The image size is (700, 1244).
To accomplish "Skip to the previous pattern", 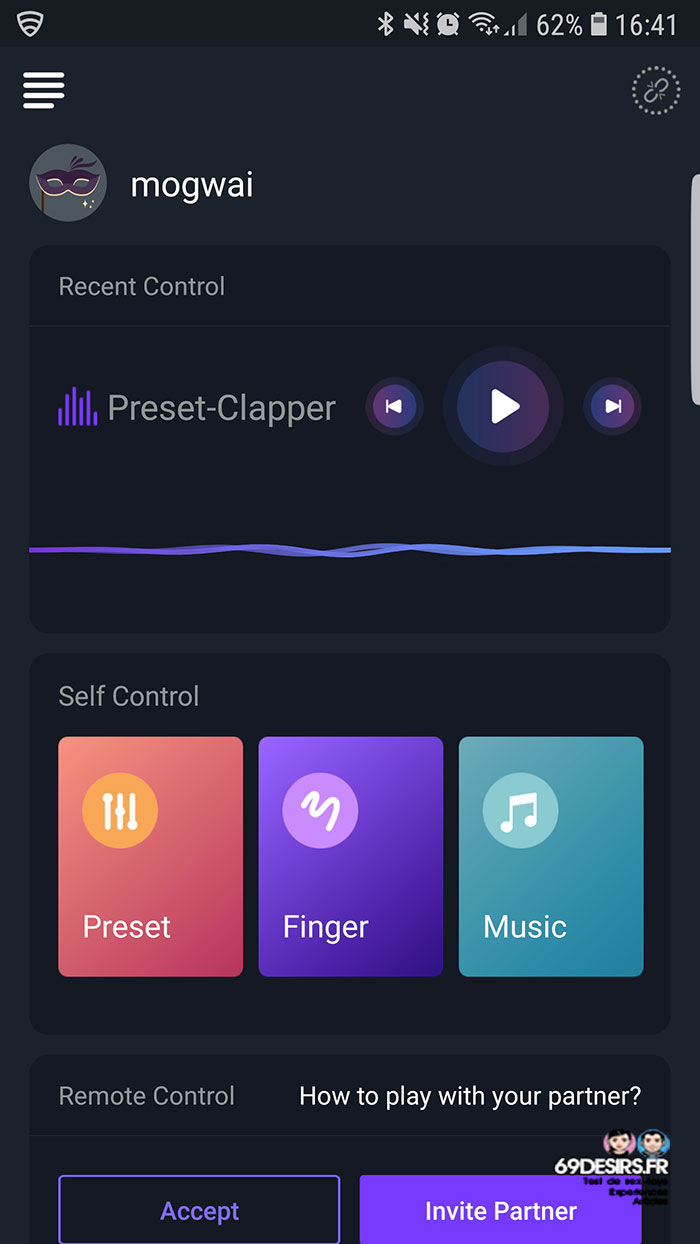I will [394, 406].
